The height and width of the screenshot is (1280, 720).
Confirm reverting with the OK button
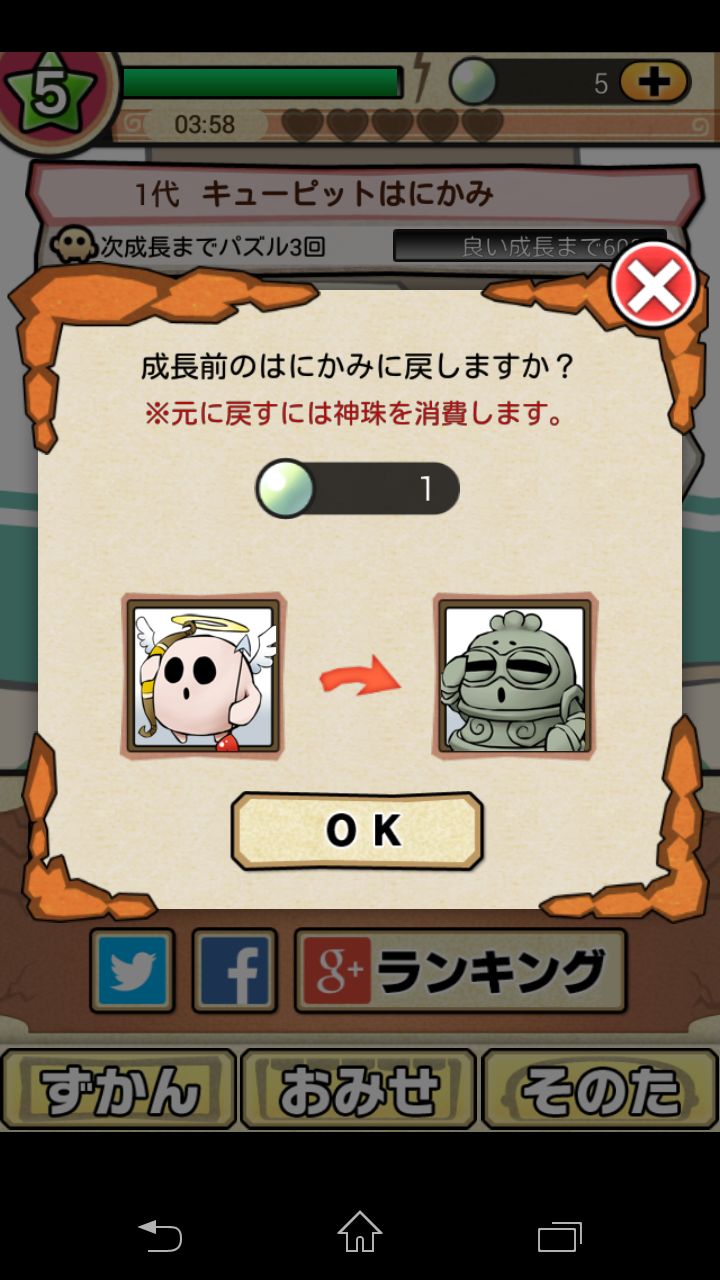357,831
